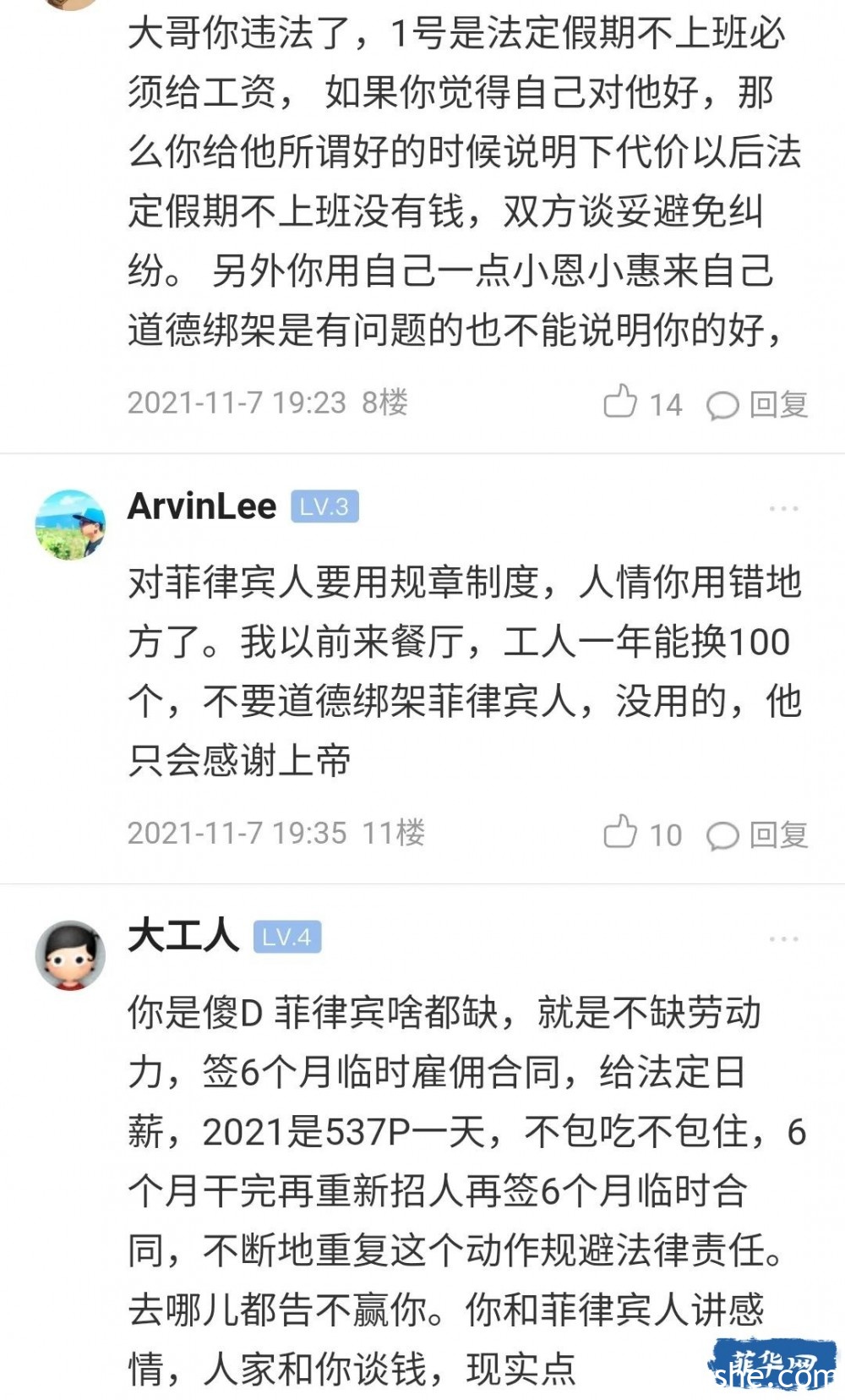Open more options for ArvinLee's comment

click(783, 509)
